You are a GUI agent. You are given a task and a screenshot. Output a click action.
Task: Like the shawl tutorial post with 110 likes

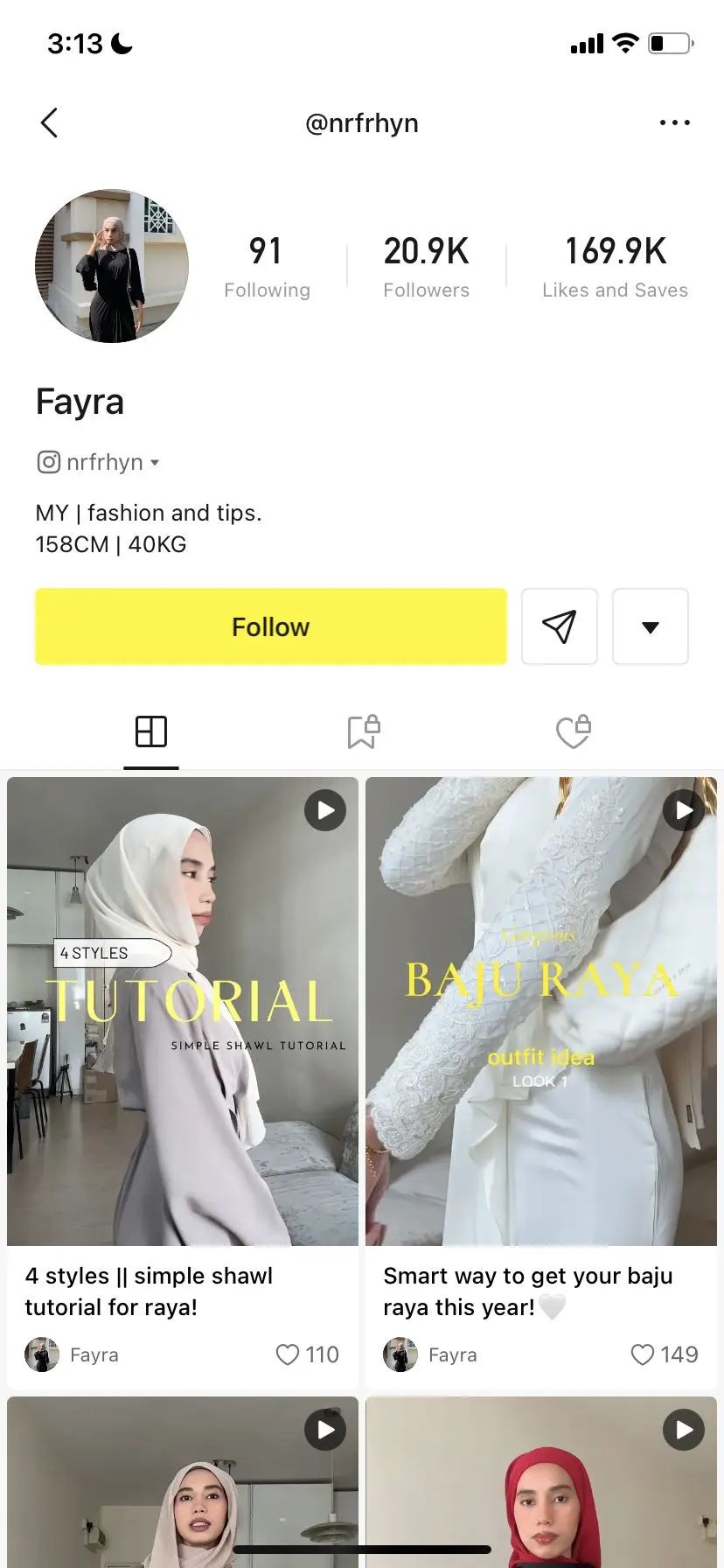(288, 1354)
